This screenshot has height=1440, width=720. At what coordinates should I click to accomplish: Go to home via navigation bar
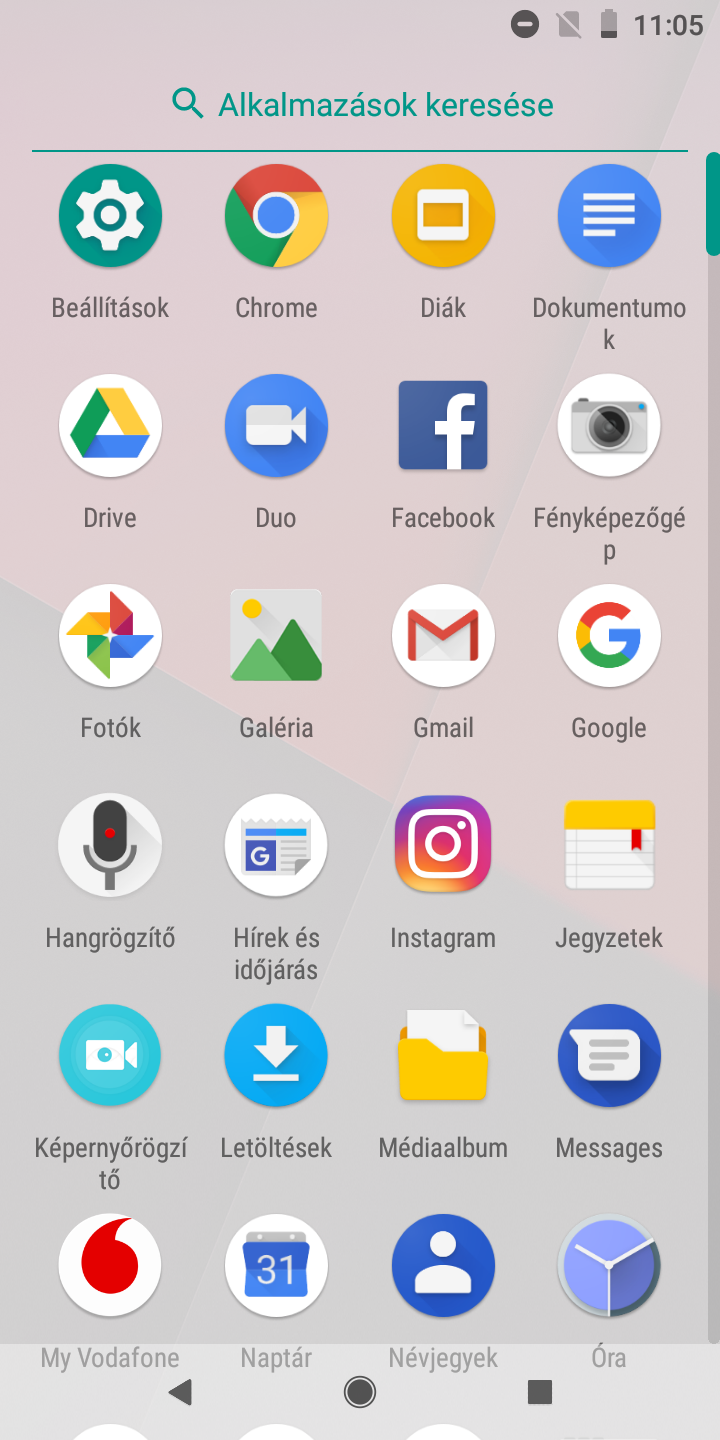point(360,1392)
